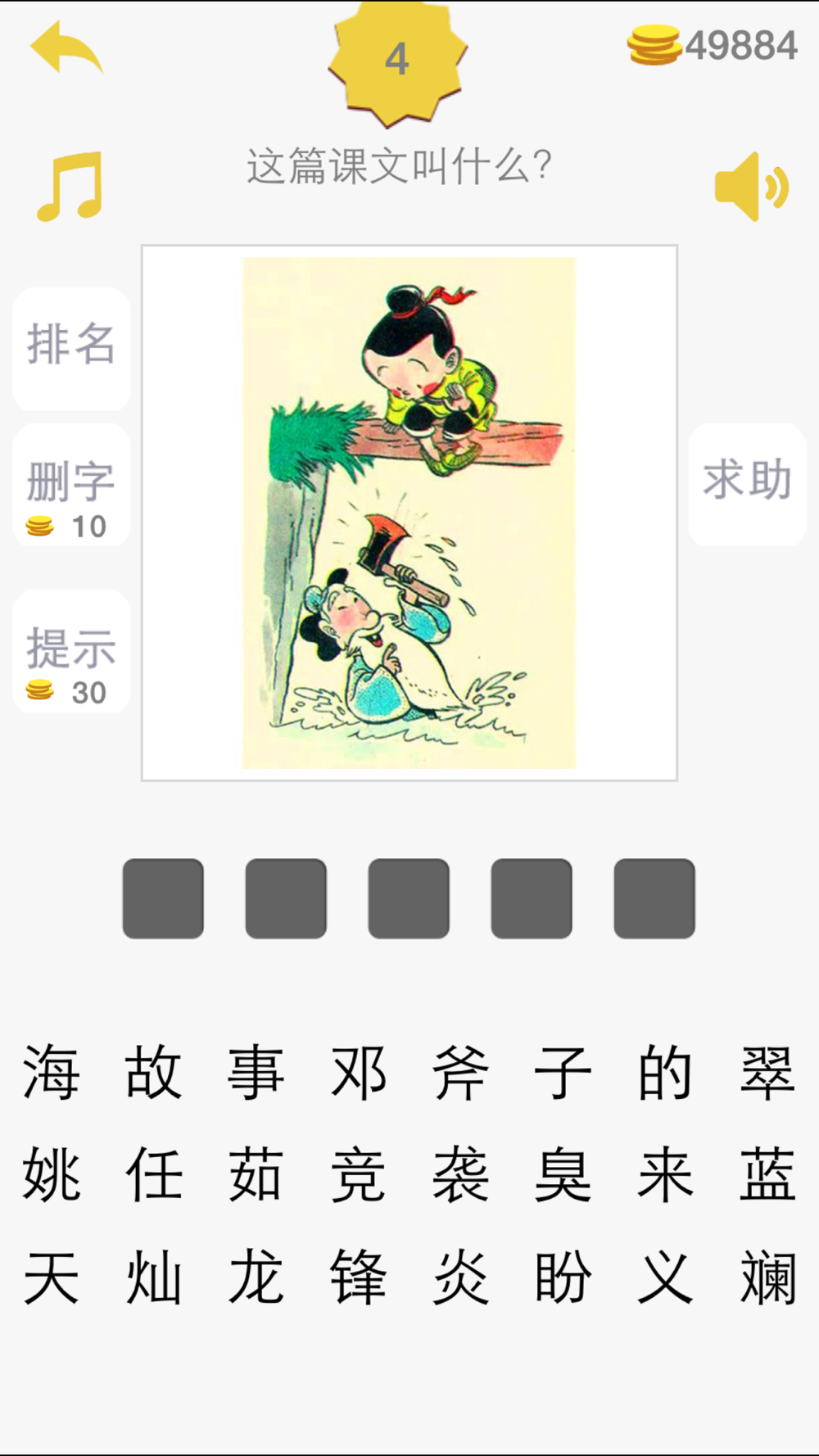Screen dimensions: 819x1456
Task: Toggle the sound effects speaker icon
Action: (x=751, y=187)
